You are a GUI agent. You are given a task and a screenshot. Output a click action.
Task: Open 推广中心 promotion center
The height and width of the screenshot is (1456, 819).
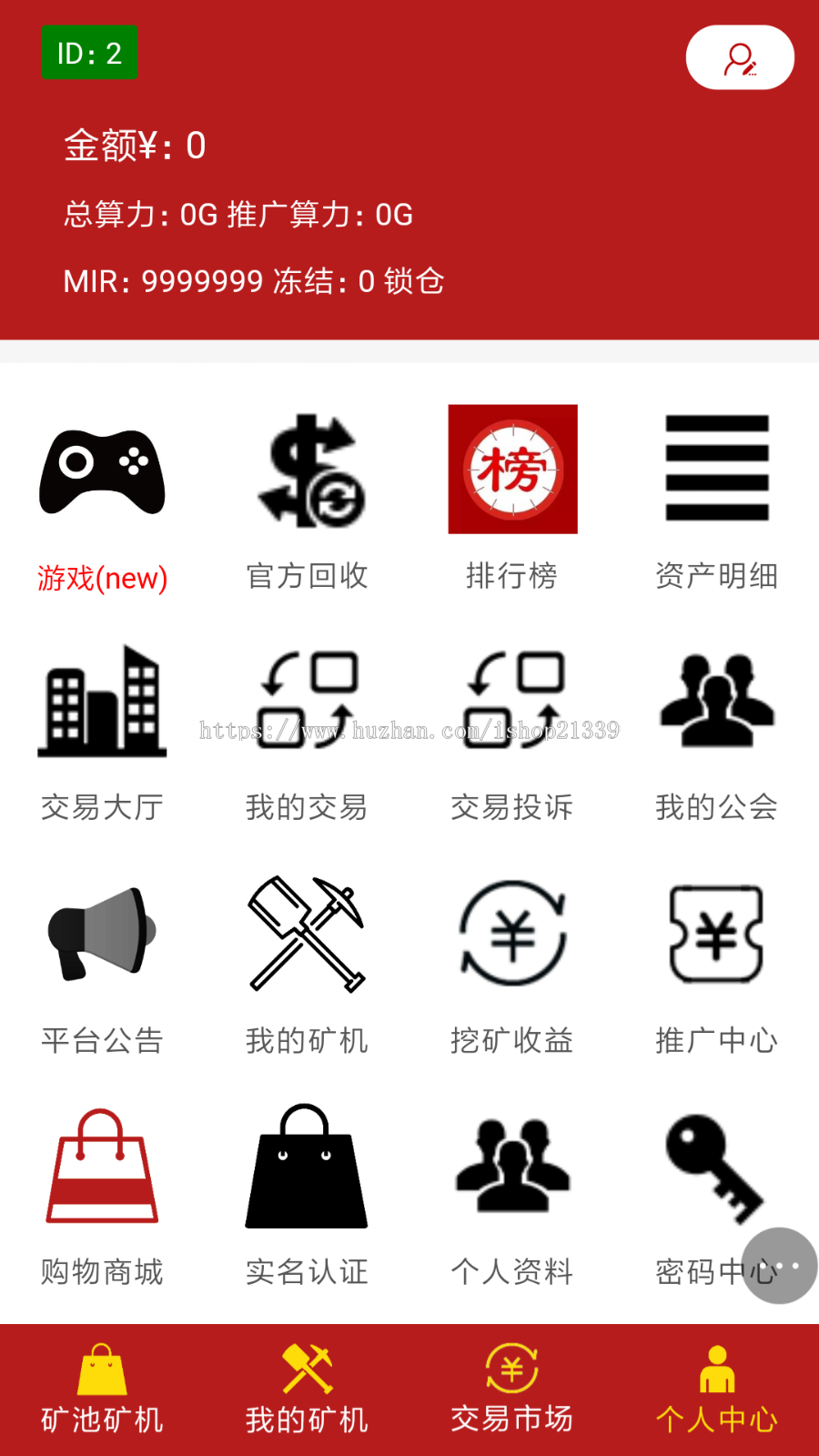click(x=717, y=965)
